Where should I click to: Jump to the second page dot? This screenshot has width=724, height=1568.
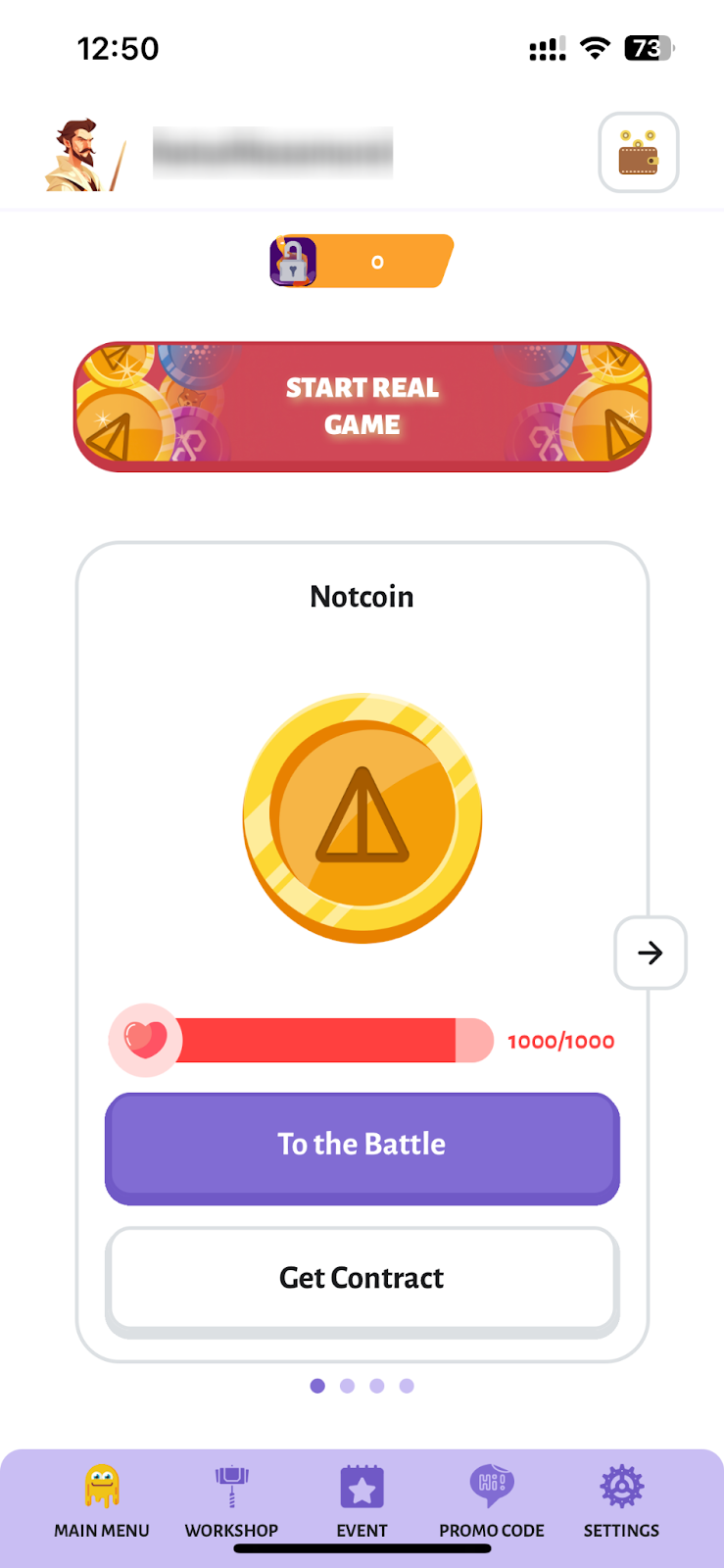tap(347, 1386)
